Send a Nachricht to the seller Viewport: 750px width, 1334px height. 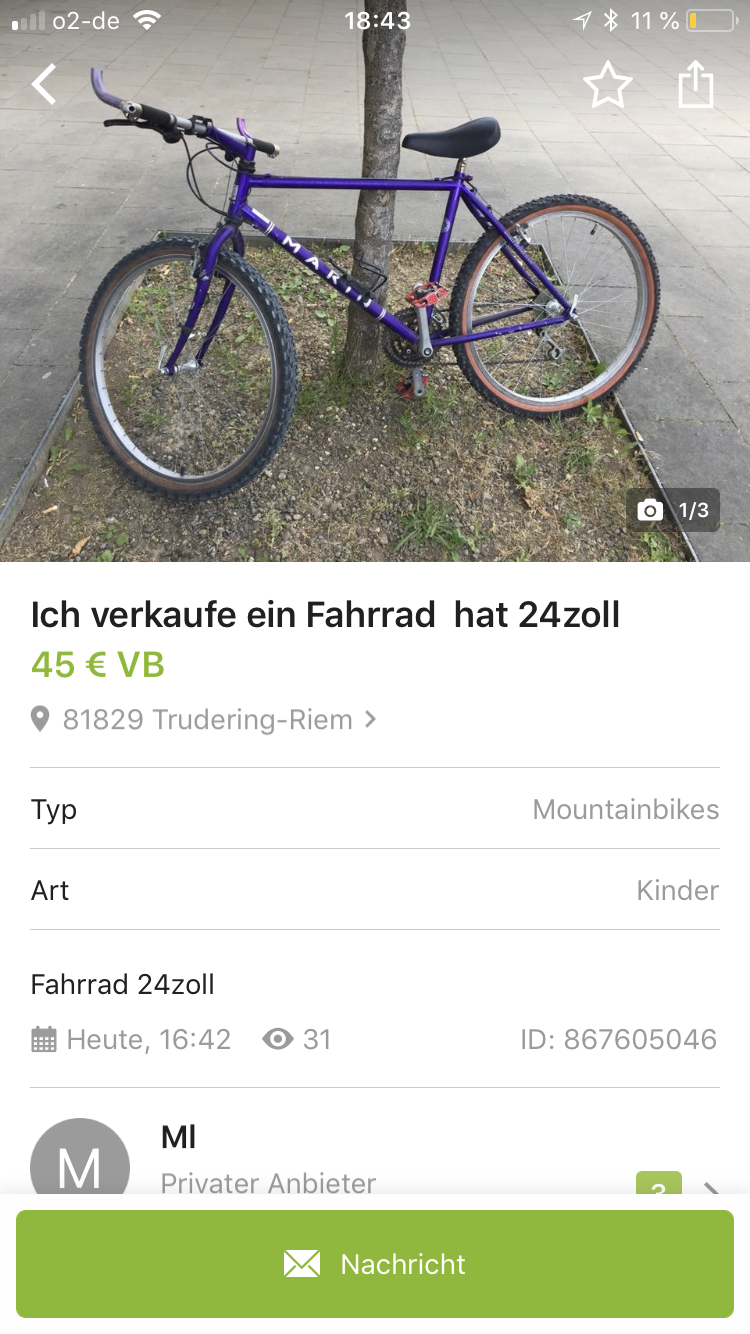pyautogui.click(x=375, y=1264)
